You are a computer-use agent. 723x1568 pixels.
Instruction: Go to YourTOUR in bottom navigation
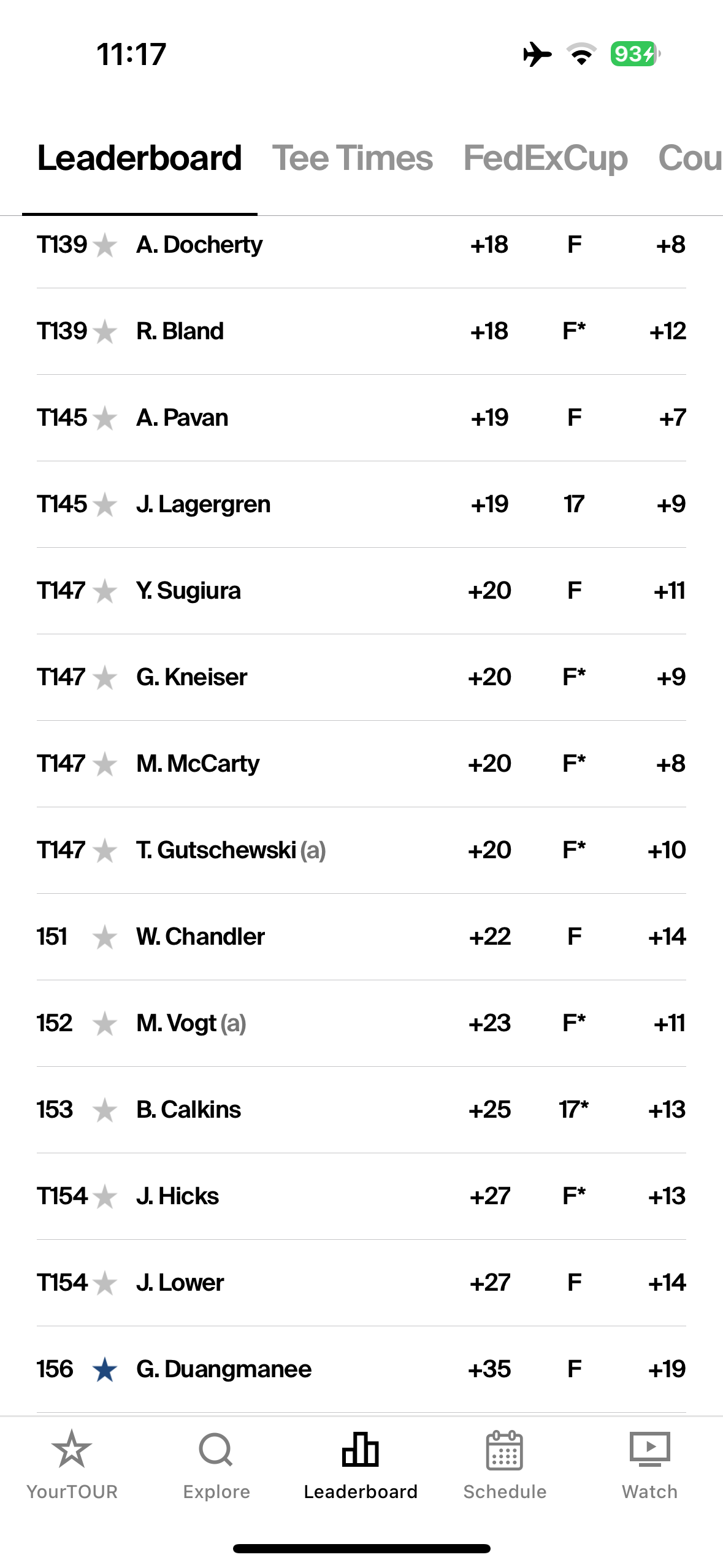72,1466
